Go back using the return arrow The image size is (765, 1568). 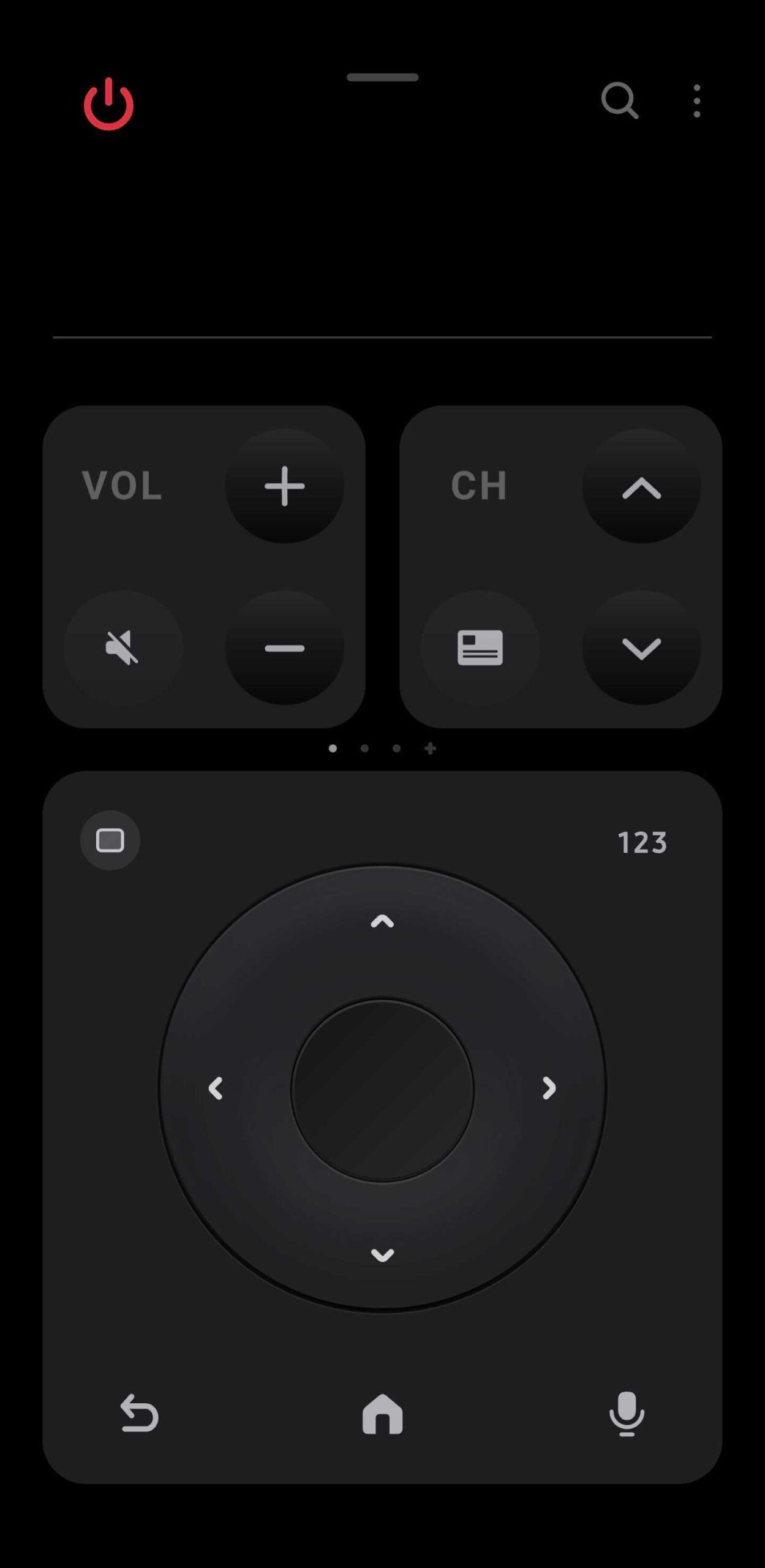(x=139, y=1414)
